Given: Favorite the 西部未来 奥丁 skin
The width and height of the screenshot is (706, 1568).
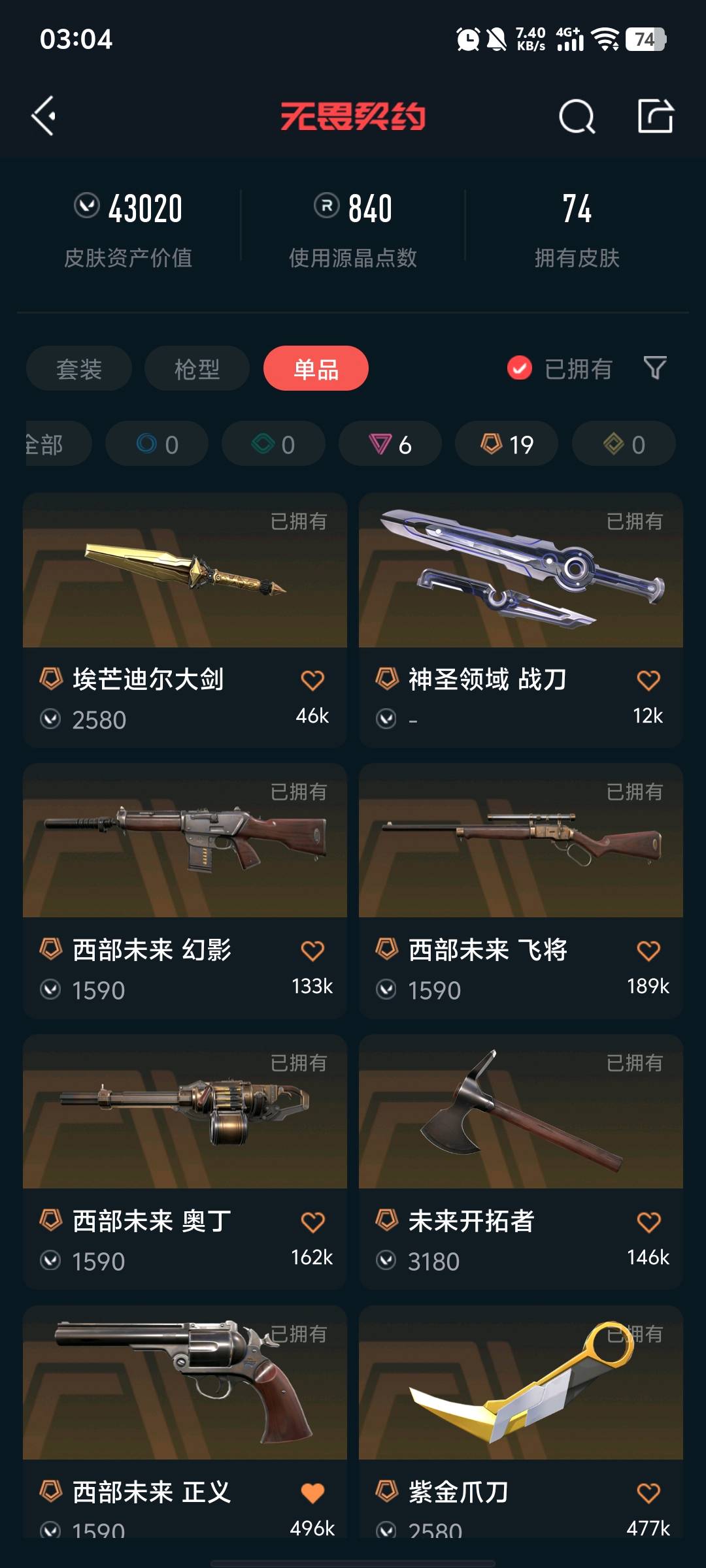Looking at the screenshot, I should tap(312, 1222).
